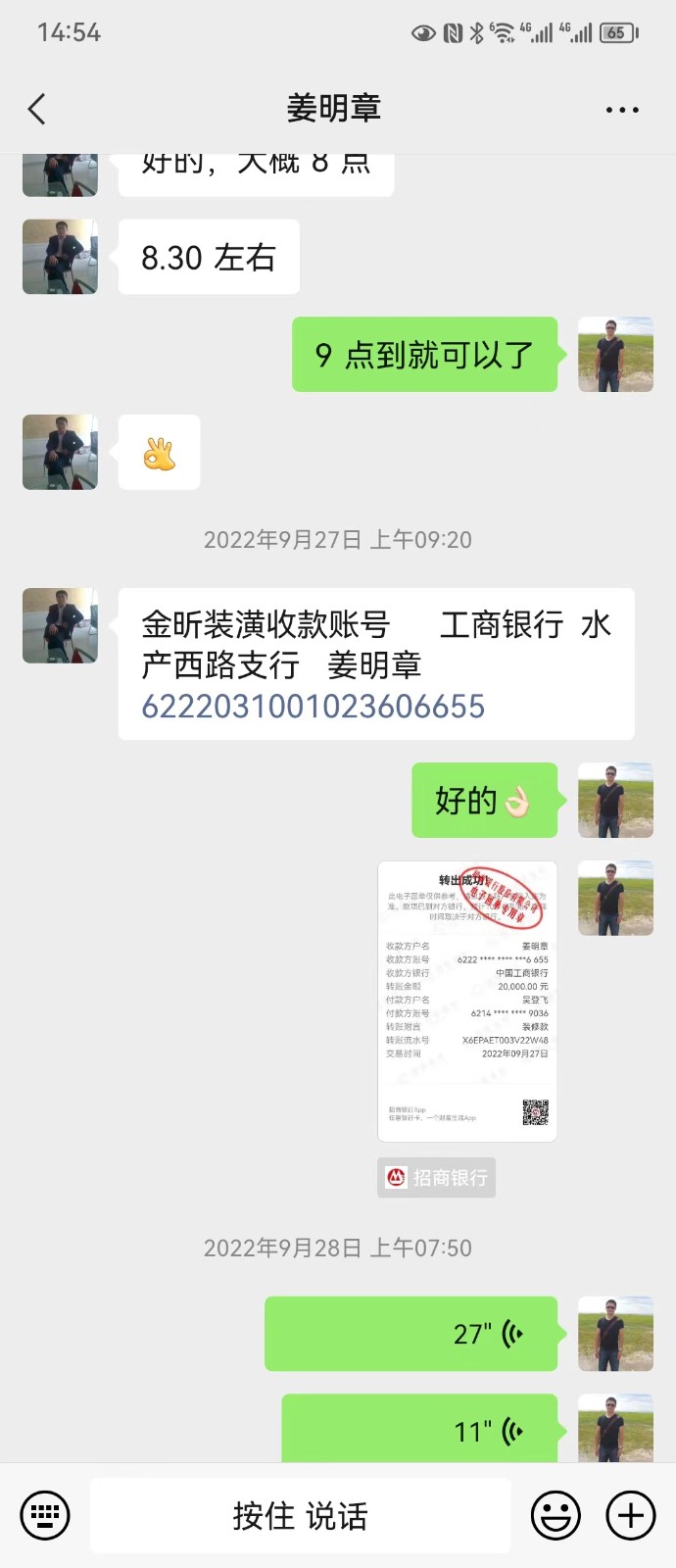
Task: Switch to keyboard text input
Action: tap(45, 1515)
